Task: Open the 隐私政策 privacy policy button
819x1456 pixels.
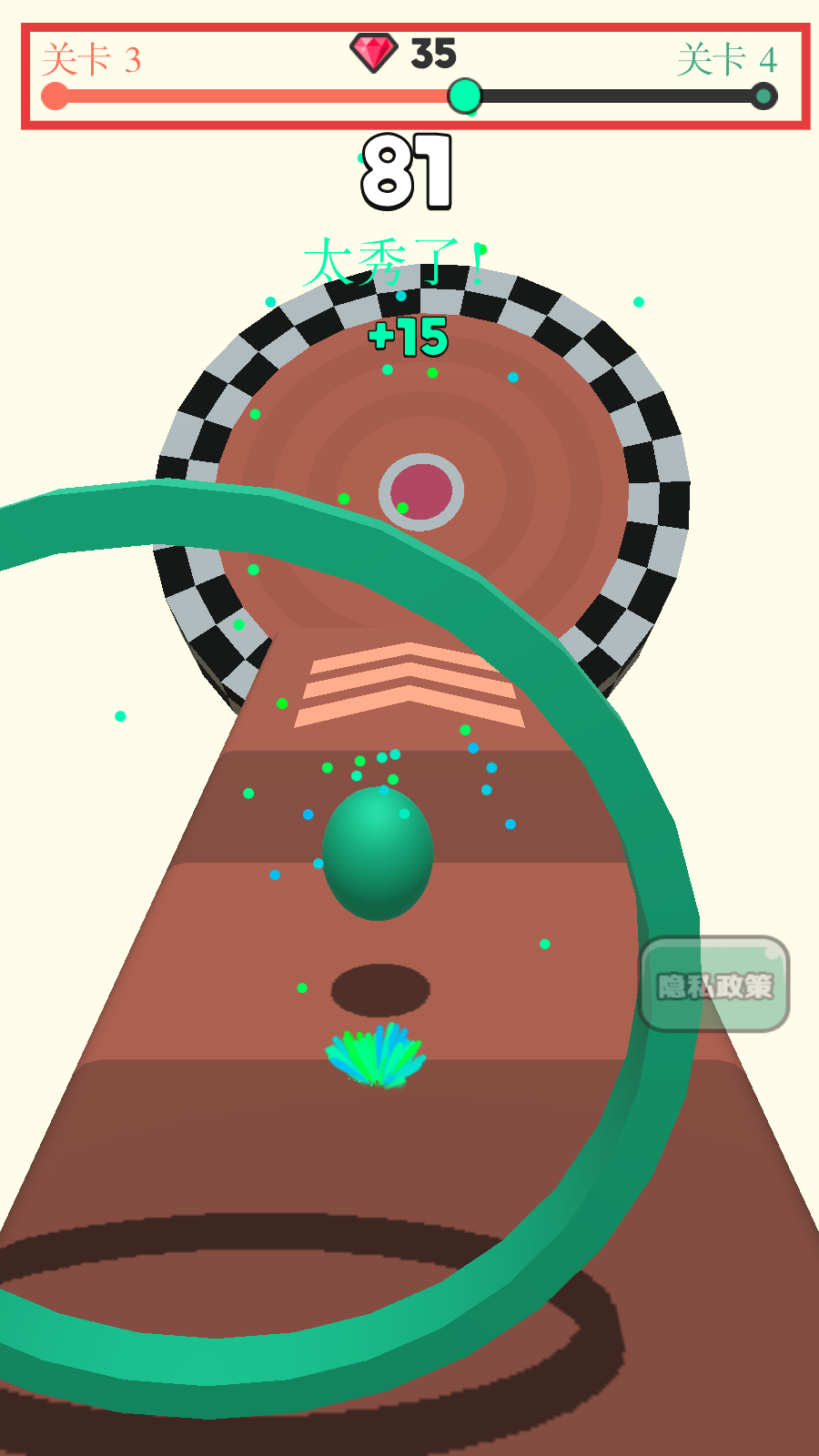Action: pyautogui.click(x=715, y=986)
